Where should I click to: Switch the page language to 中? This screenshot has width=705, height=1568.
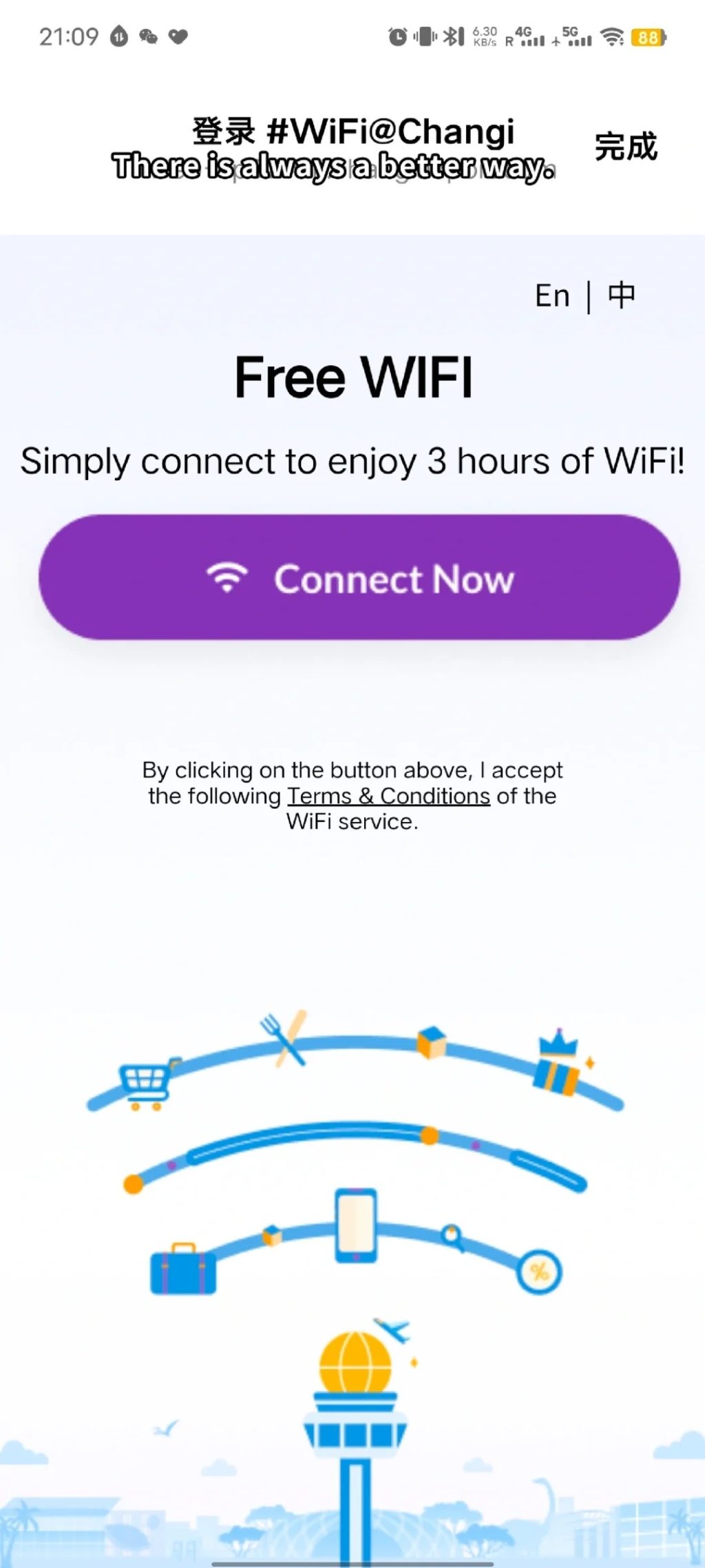tap(621, 296)
